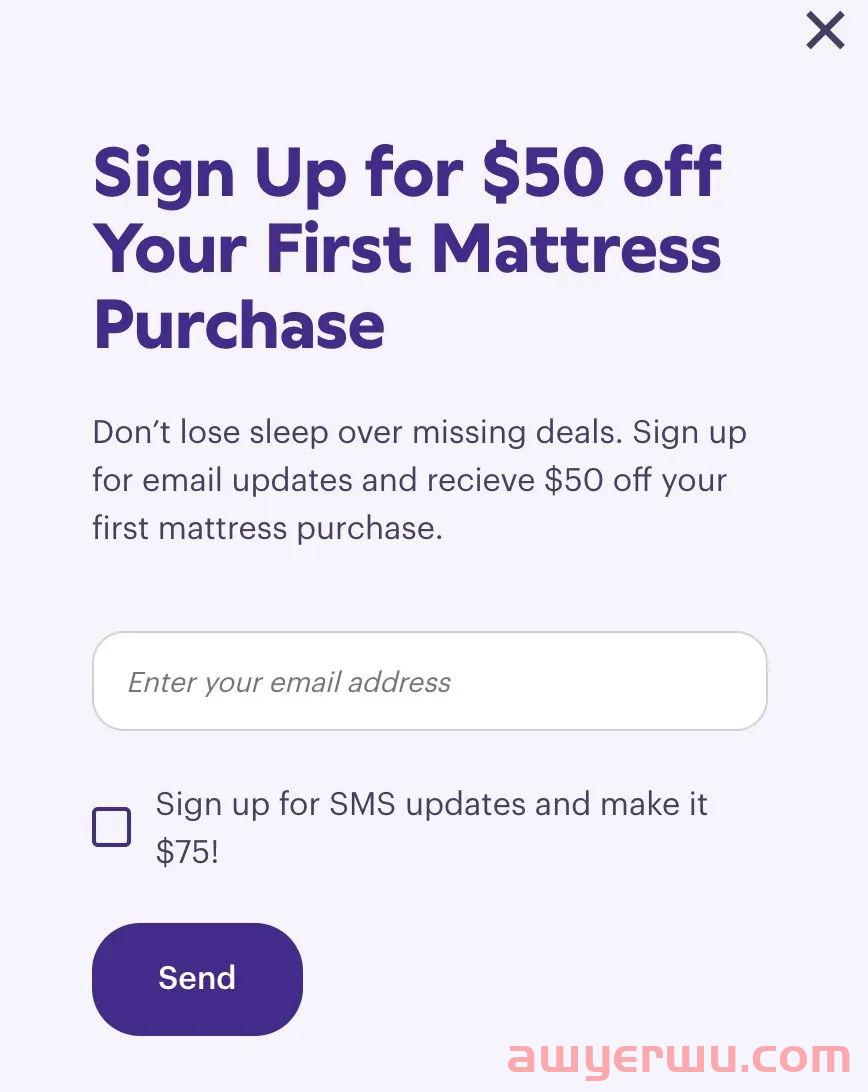The height and width of the screenshot is (1092, 868).
Task: Close the sign-up popup
Action: click(825, 31)
